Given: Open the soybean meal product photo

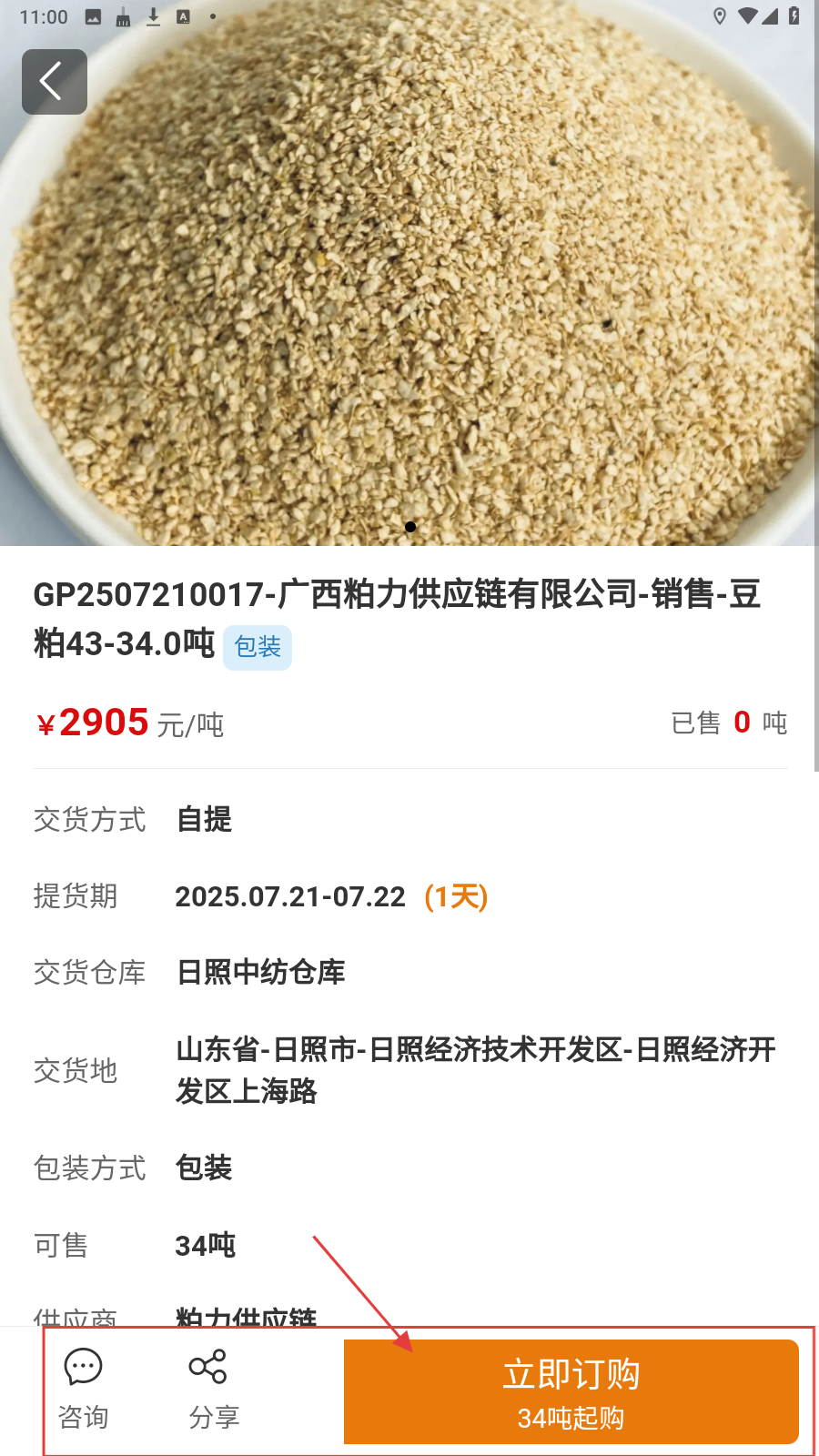Looking at the screenshot, I should (409, 291).
